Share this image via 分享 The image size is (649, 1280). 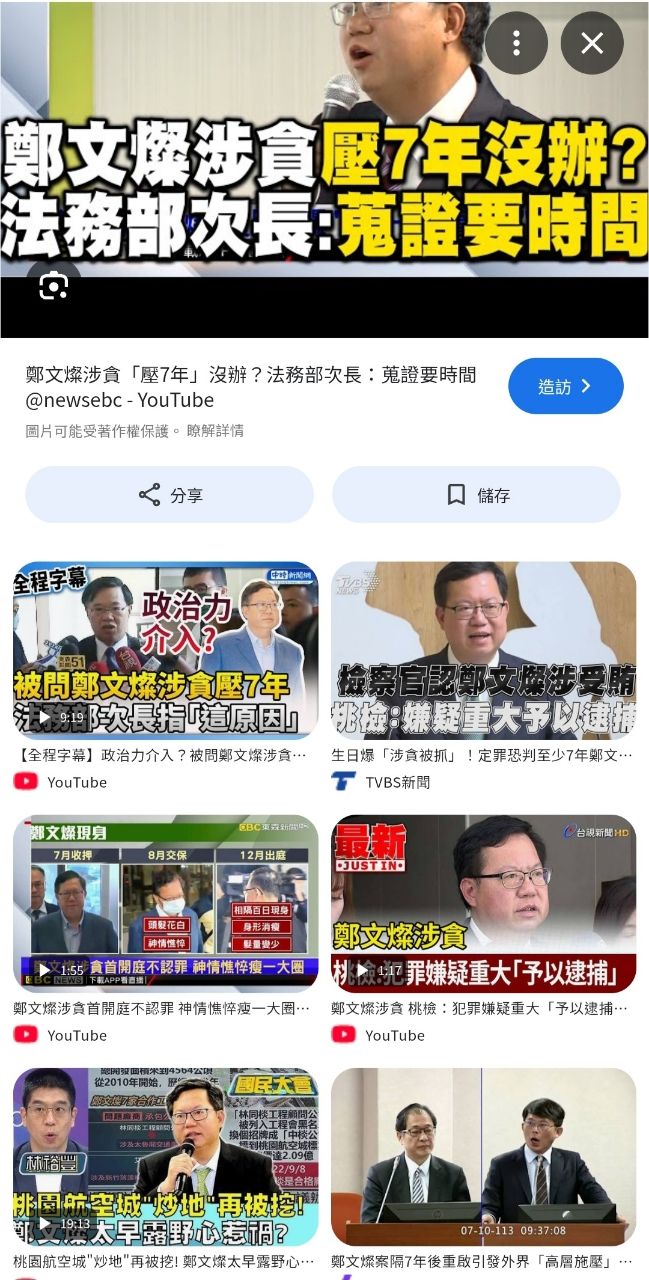169,495
